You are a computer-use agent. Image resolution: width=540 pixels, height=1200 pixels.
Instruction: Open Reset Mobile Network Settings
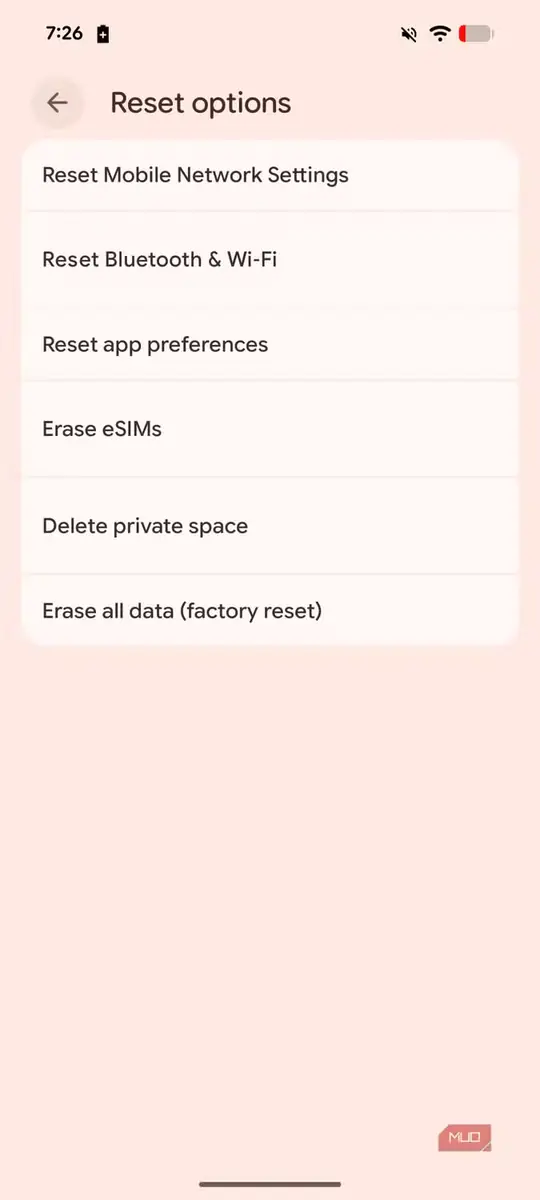tap(270, 175)
